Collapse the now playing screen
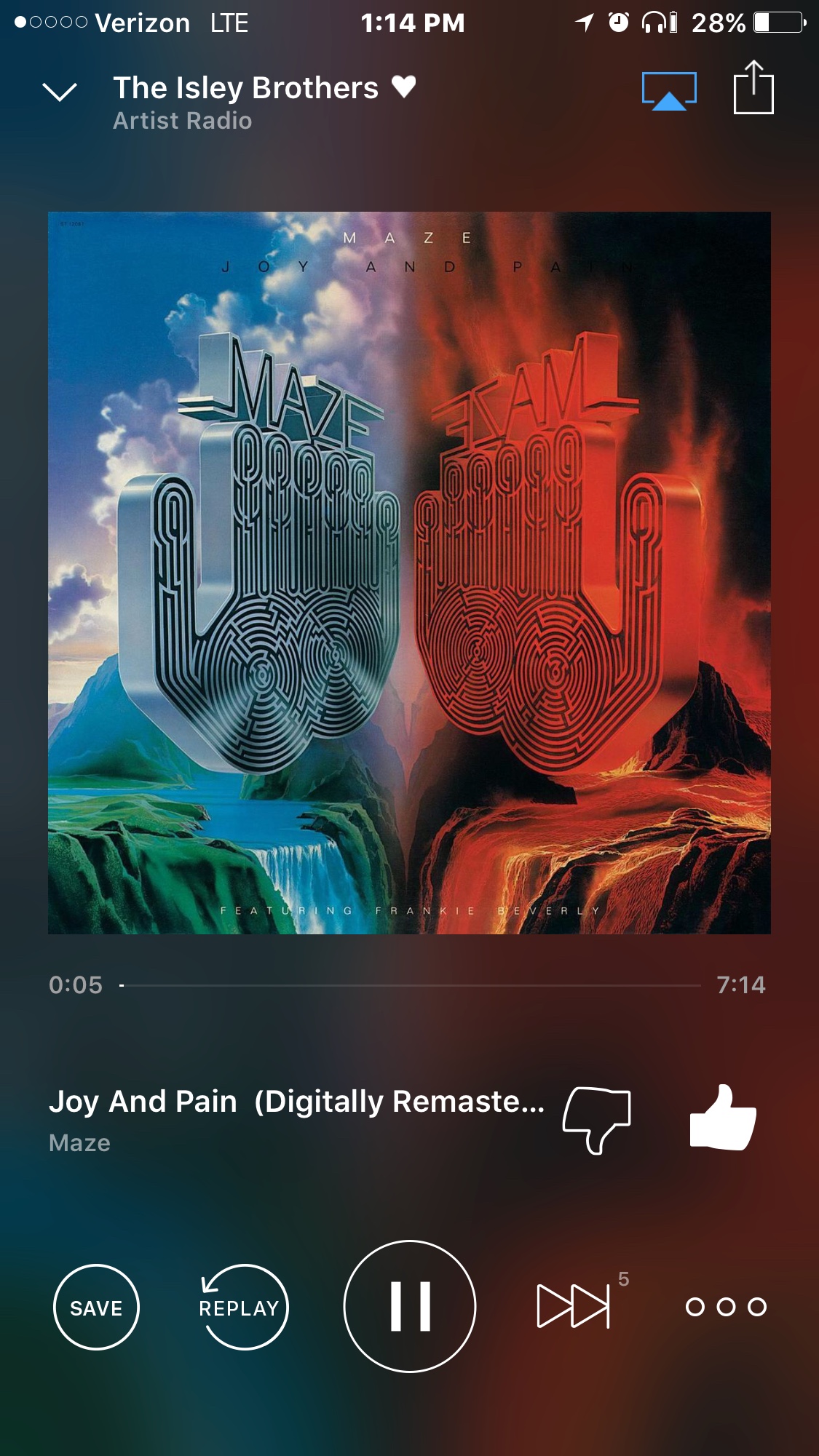 (x=60, y=92)
